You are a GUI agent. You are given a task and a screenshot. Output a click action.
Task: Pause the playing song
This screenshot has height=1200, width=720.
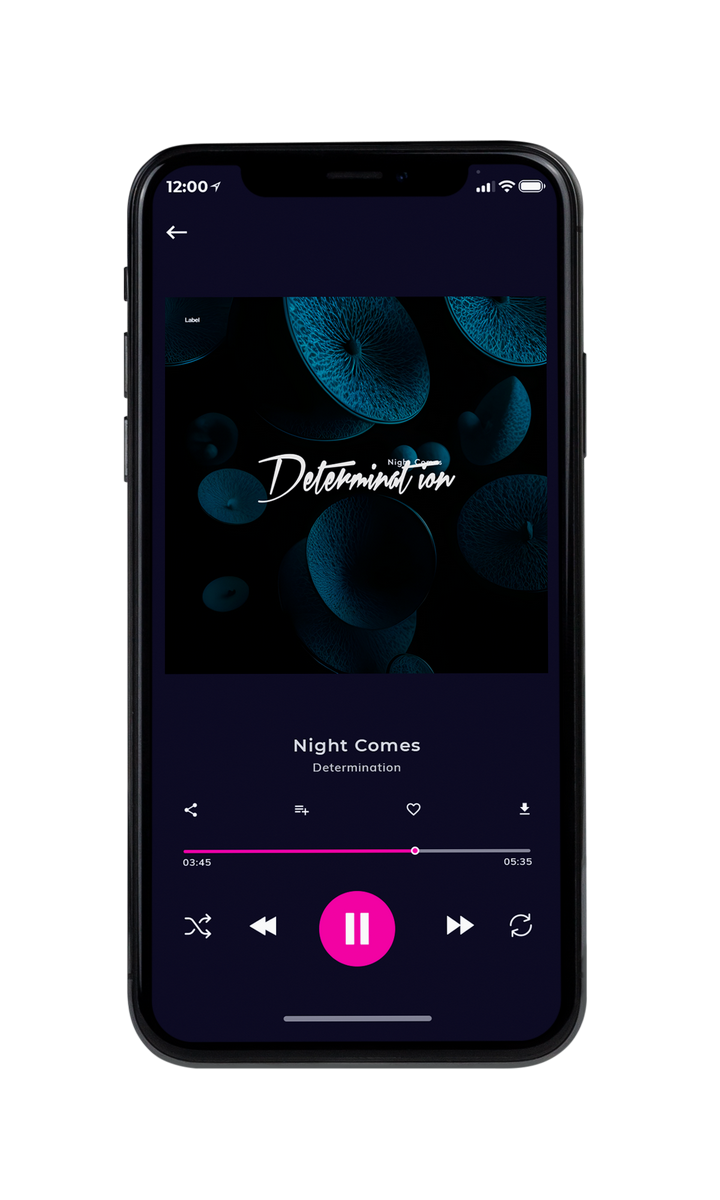357,929
